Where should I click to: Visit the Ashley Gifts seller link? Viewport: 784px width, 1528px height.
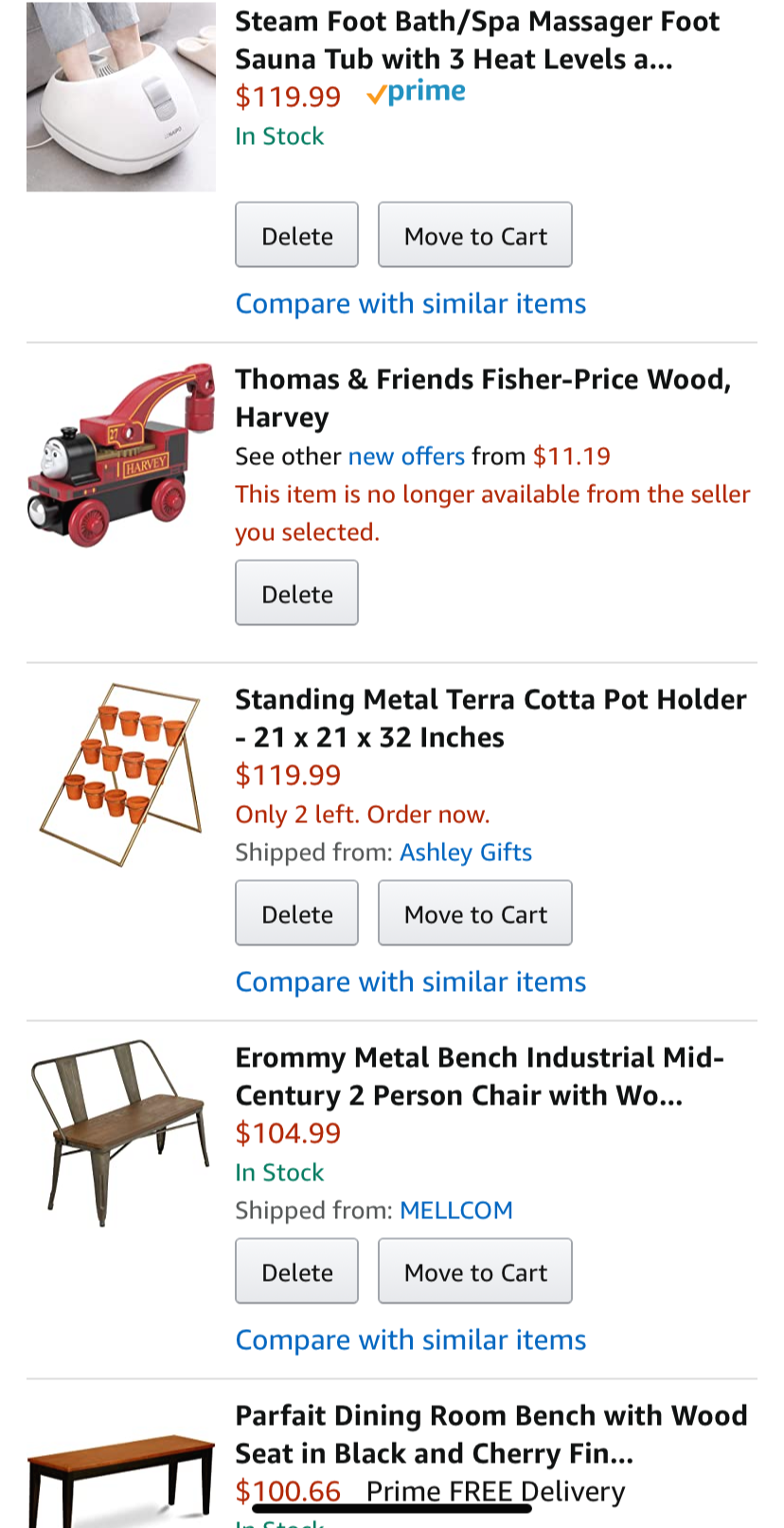click(465, 853)
